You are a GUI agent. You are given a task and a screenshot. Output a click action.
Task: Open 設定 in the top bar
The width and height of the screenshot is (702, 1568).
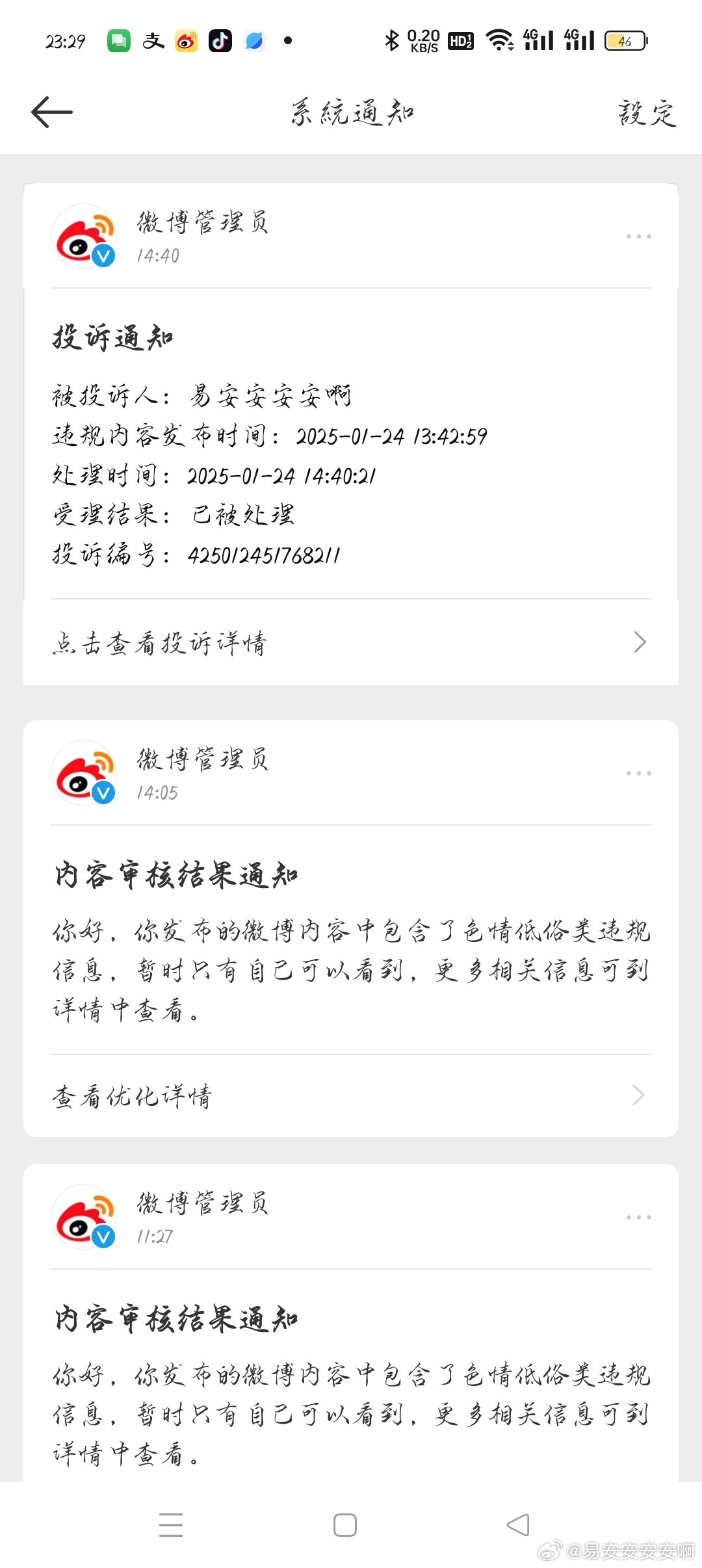(647, 113)
